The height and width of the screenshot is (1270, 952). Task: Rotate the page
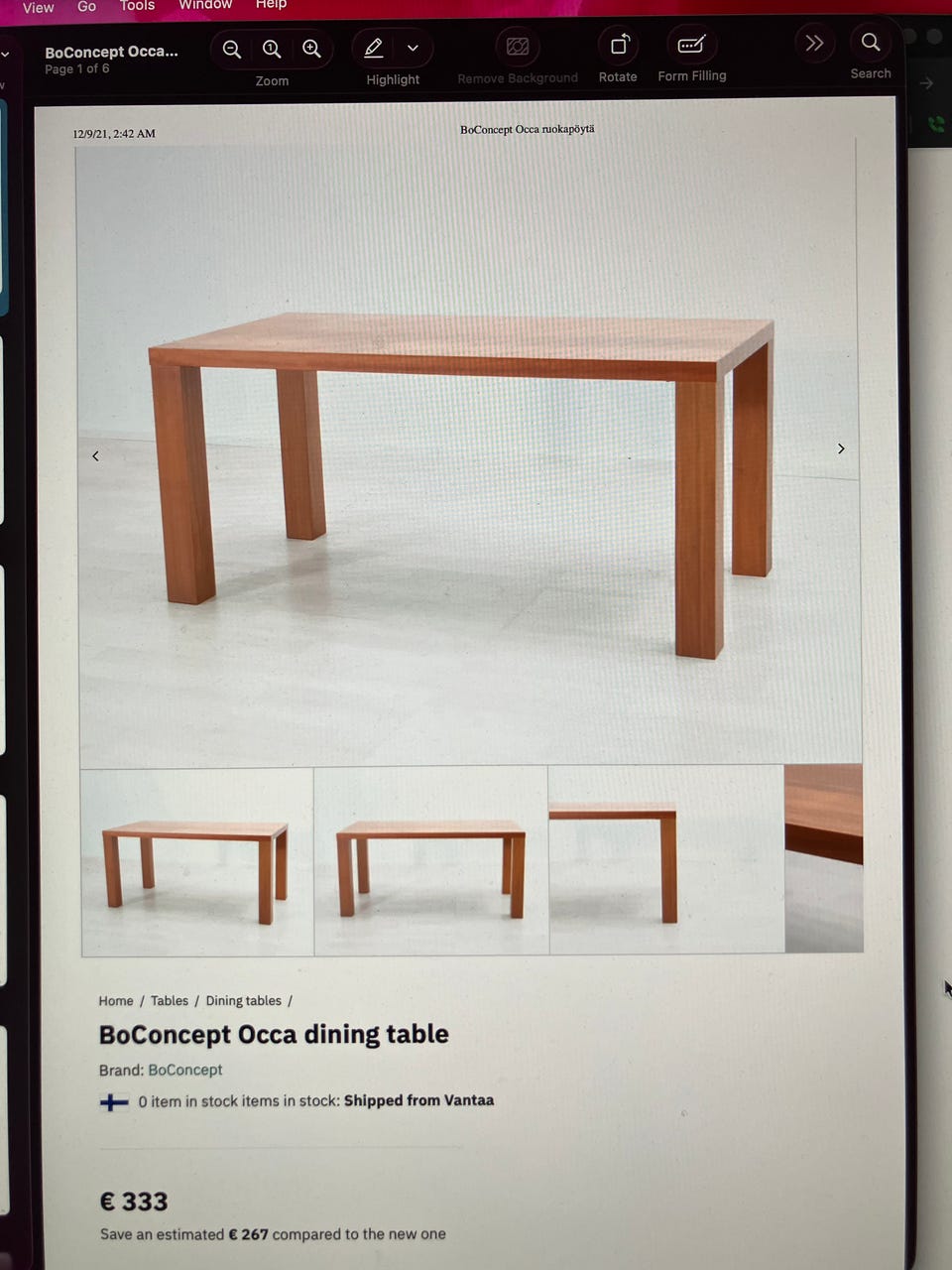(619, 46)
